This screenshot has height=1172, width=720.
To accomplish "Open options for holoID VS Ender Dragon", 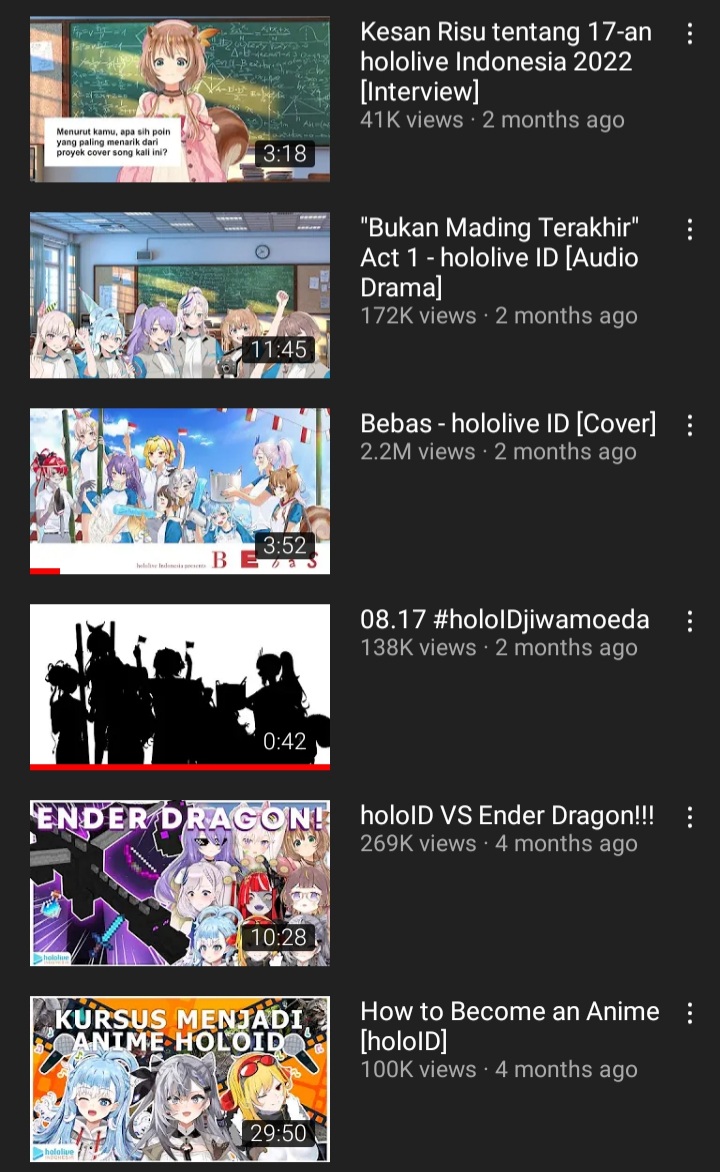I will 690,818.
